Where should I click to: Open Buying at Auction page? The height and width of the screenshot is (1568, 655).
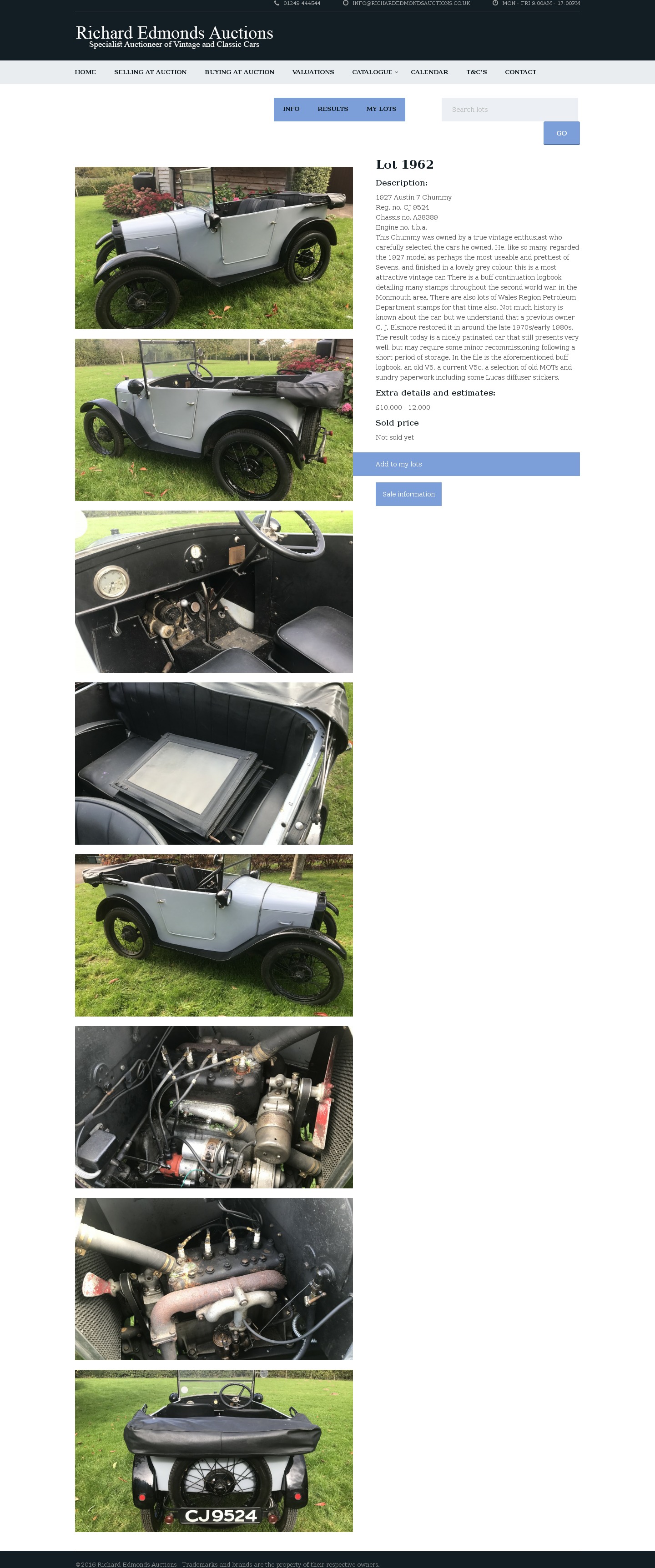coord(239,72)
